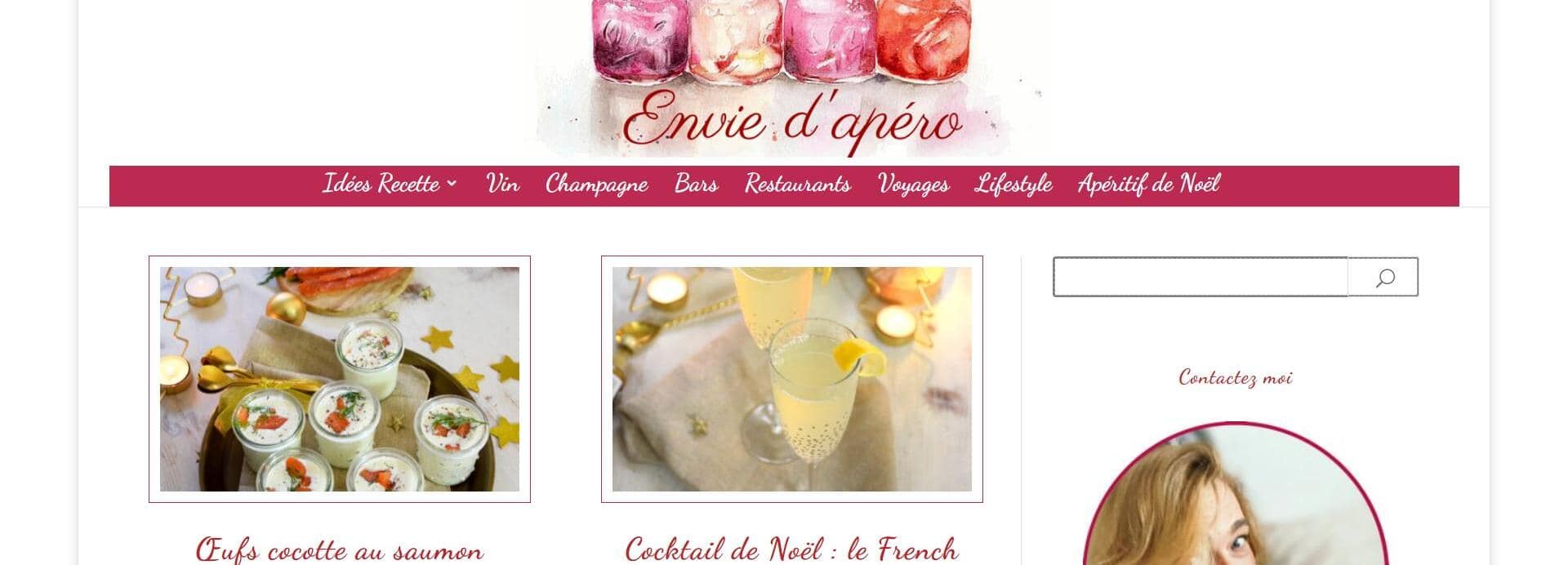Viewport: 1568px width, 565px height.
Task: Browse the Restaurants section
Action: click(x=797, y=185)
